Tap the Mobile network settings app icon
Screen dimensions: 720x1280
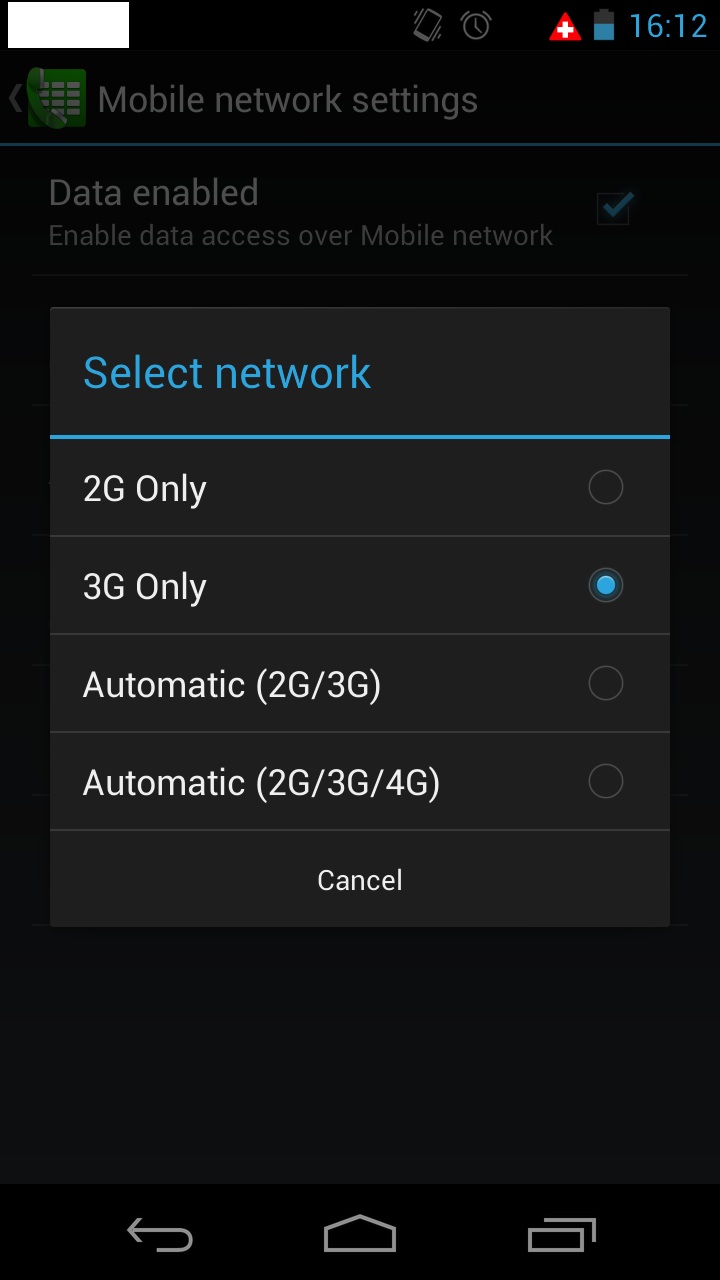click(x=57, y=98)
